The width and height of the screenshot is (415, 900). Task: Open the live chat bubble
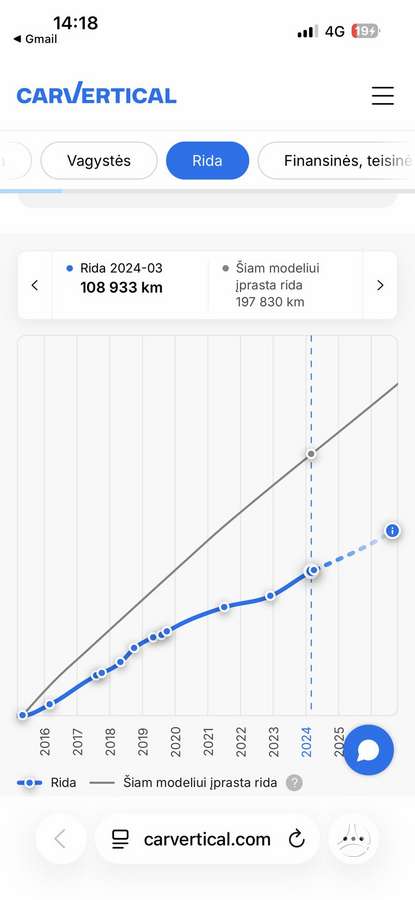[x=369, y=750]
